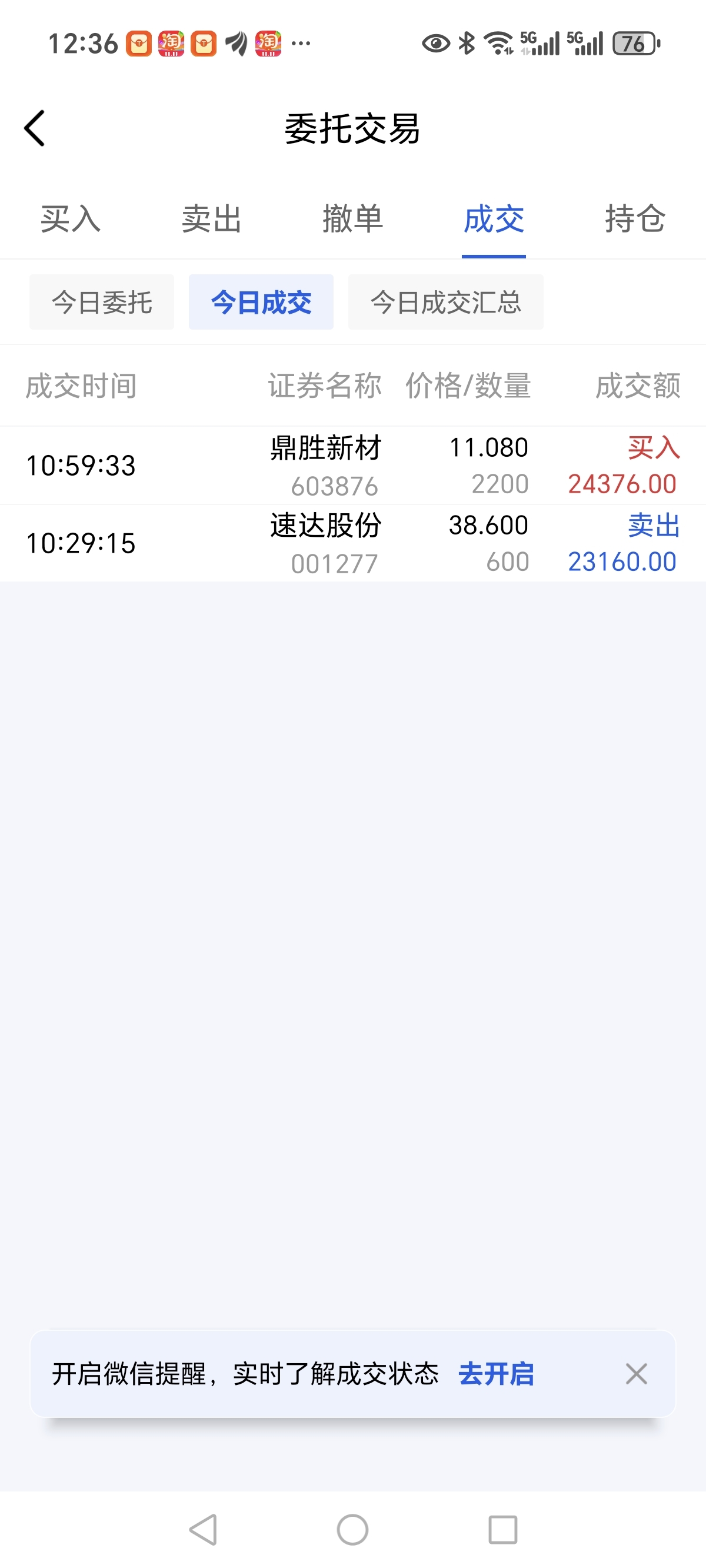This screenshot has height=1568, width=706.
Task: Open the 速达股份 trade record
Action: pyautogui.click(x=353, y=543)
